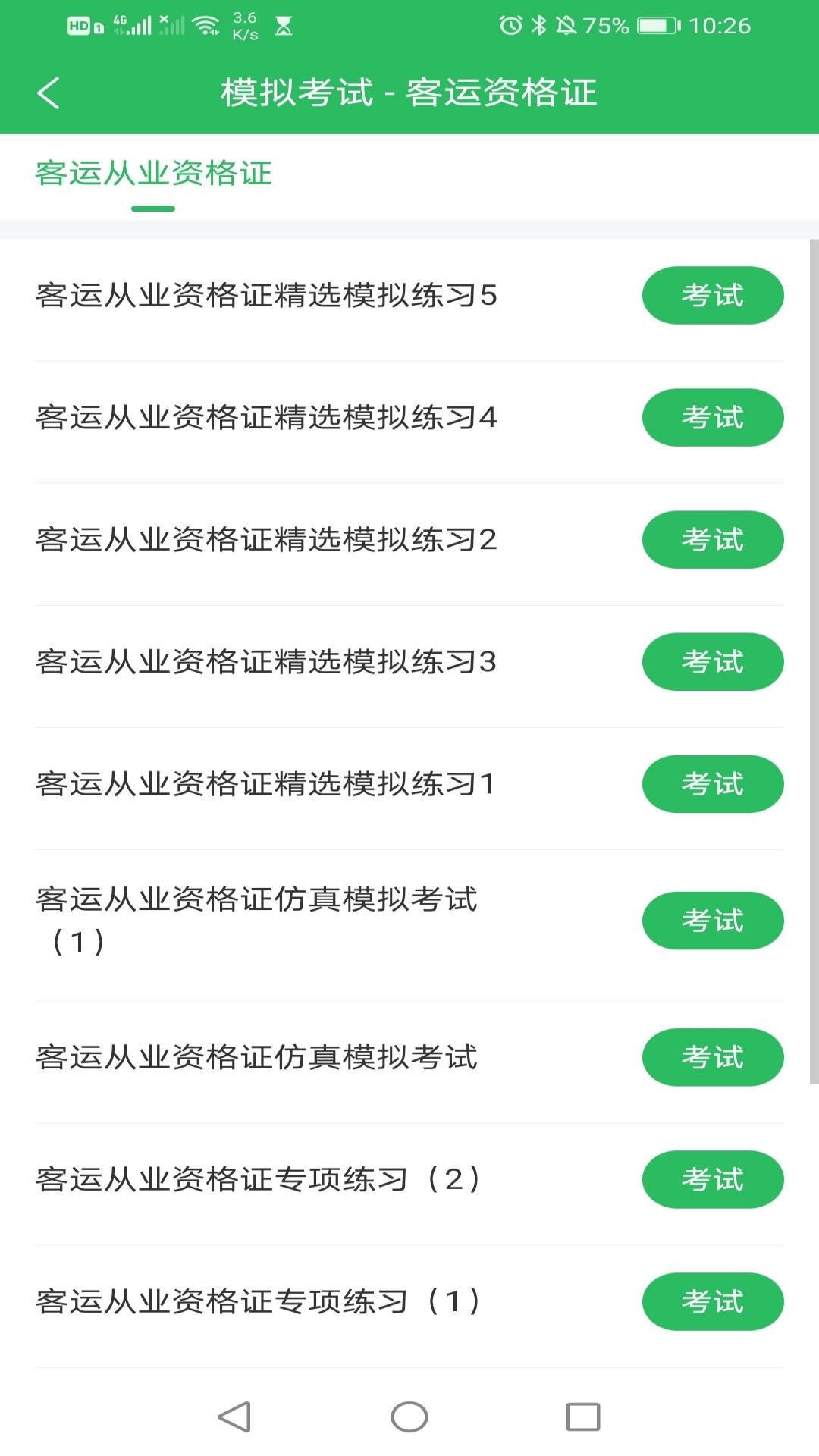Launch 考试 for 精选模拟练习3
Viewport: 819px width, 1456px height.
tap(712, 661)
